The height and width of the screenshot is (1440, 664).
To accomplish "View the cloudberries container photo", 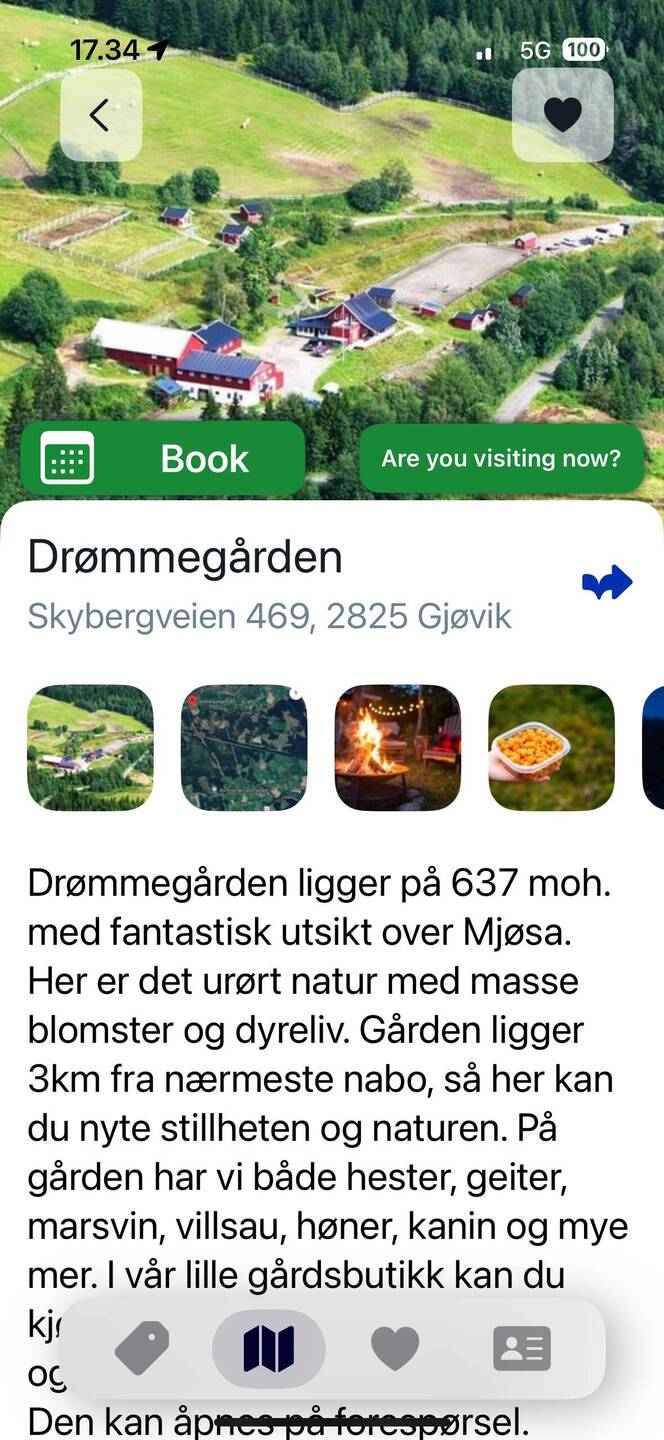I will tap(551, 747).
